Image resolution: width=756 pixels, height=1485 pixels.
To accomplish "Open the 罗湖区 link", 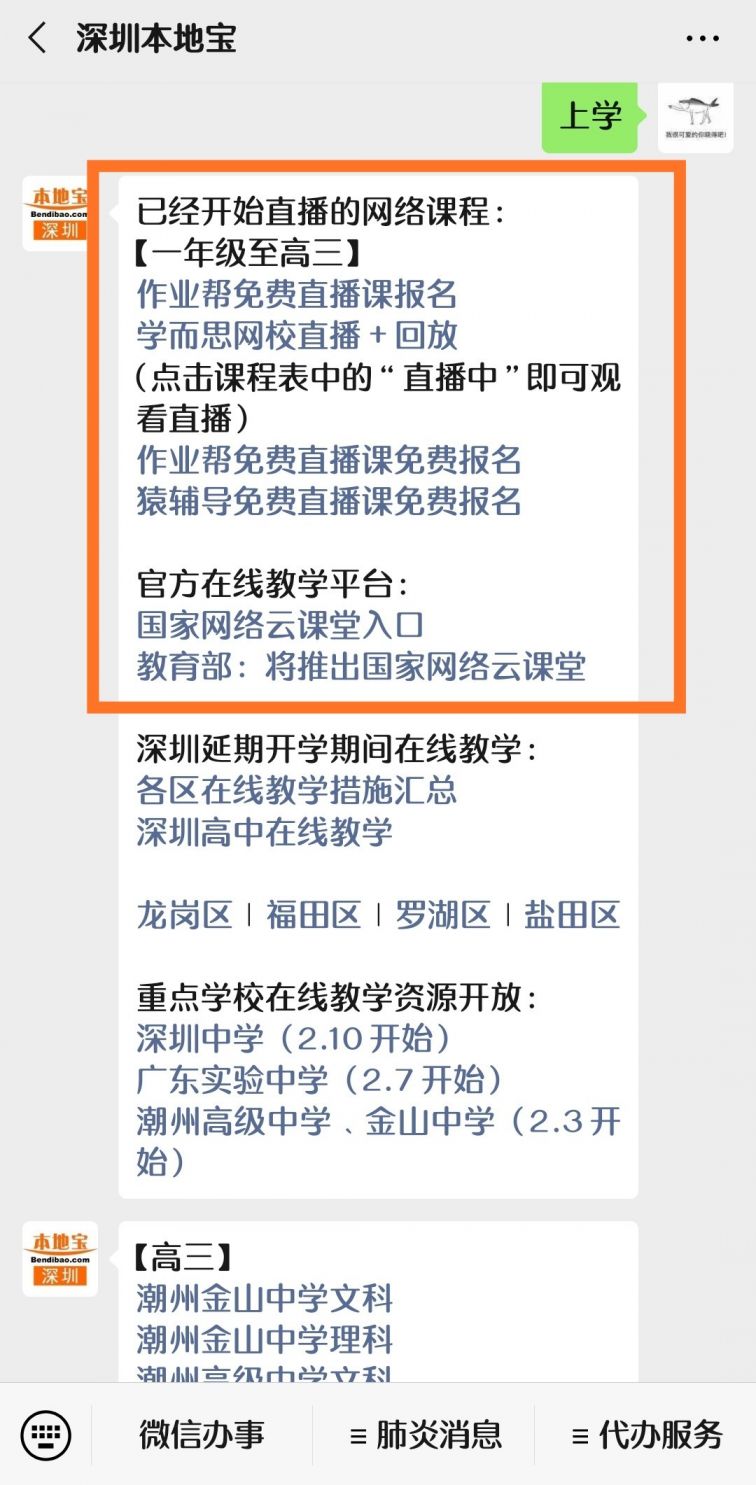I will (x=442, y=914).
